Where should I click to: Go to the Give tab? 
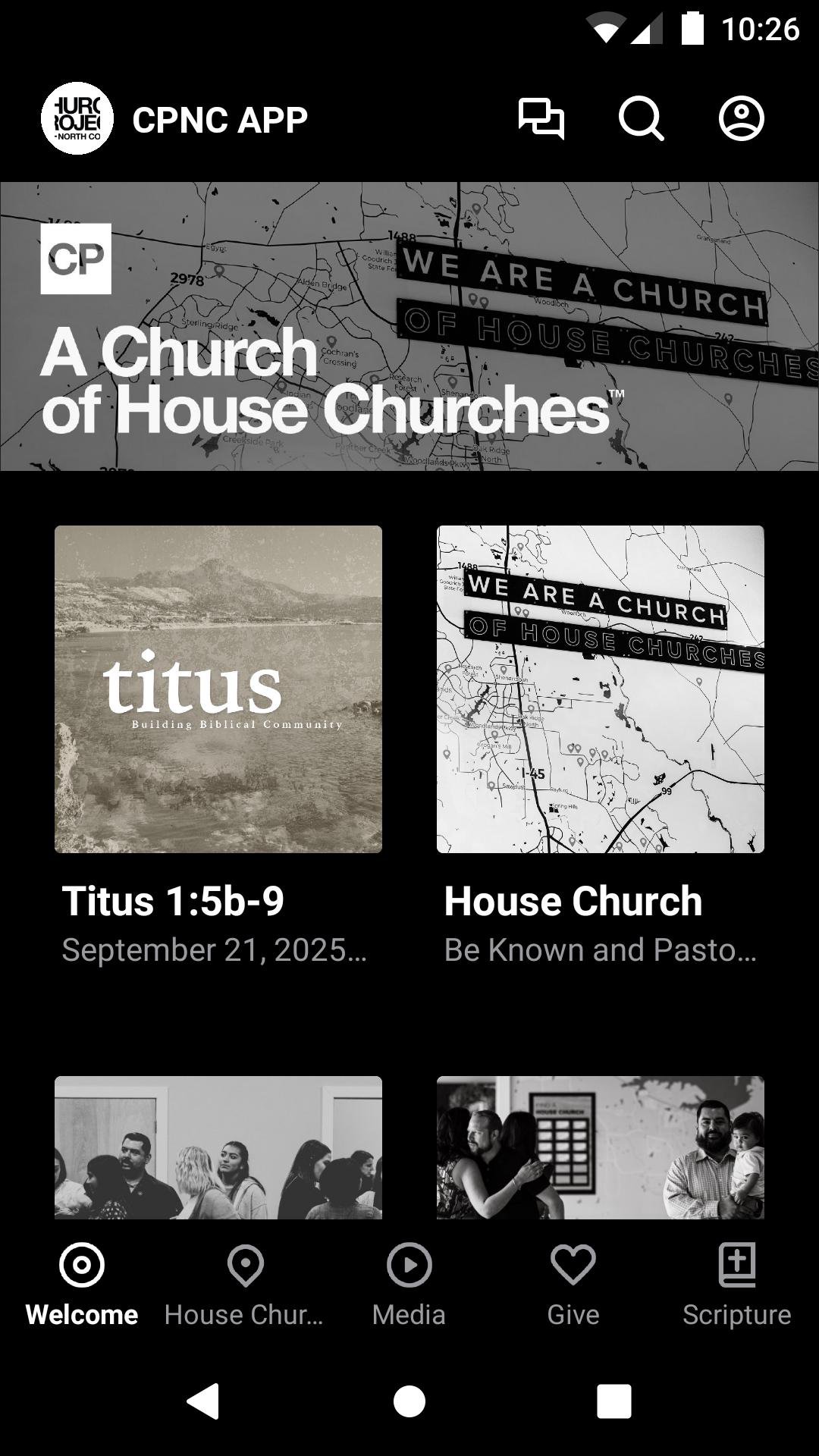[573, 1283]
